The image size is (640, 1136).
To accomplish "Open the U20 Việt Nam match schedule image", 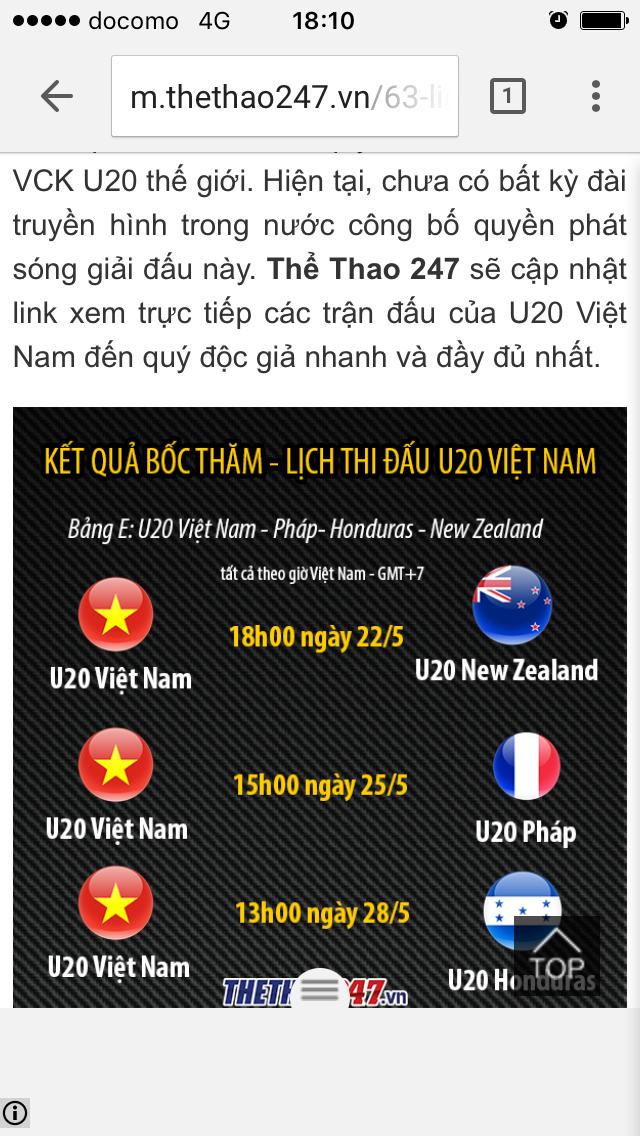I will [x=320, y=700].
